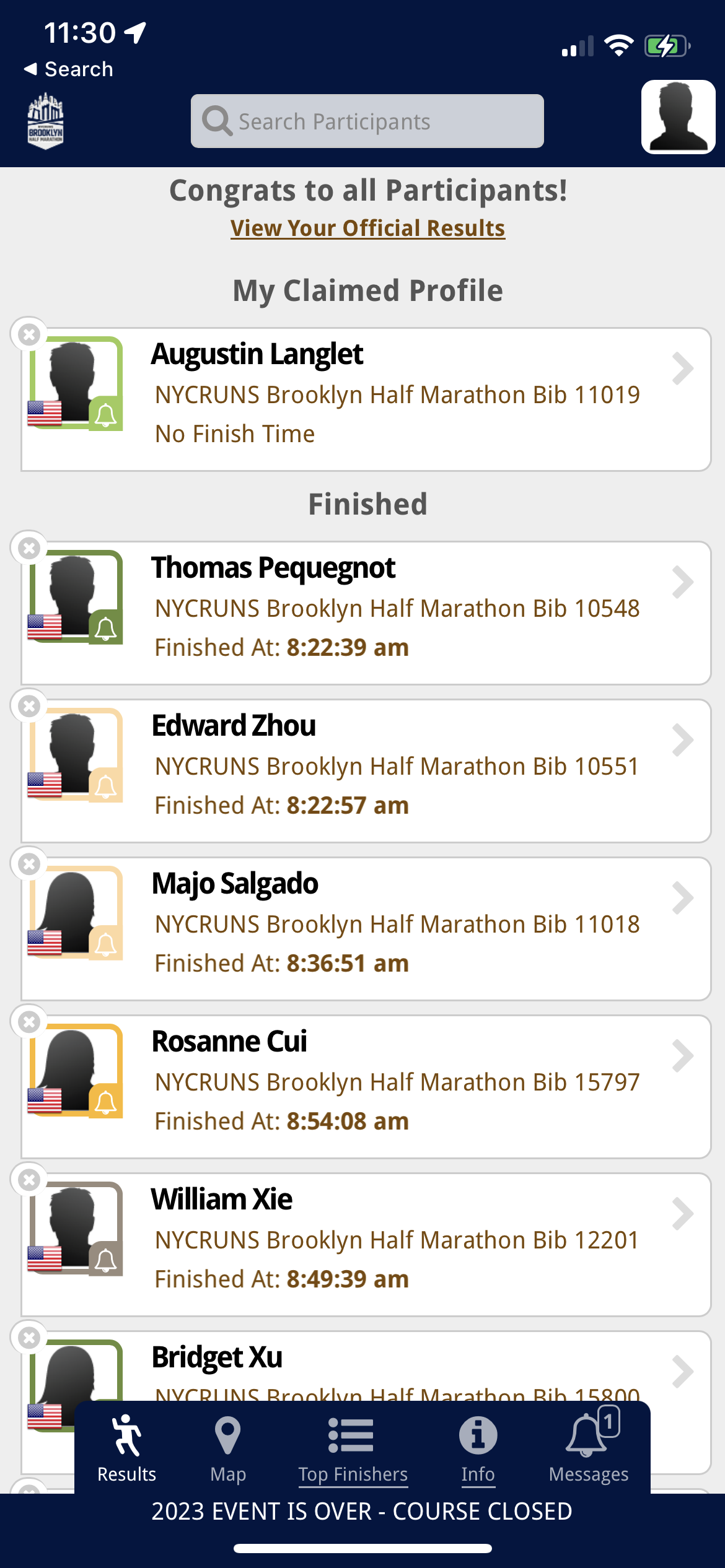This screenshot has height=1568, width=725.
Task: Open Rosanne Cui's result card
Action: (x=366, y=1087)
